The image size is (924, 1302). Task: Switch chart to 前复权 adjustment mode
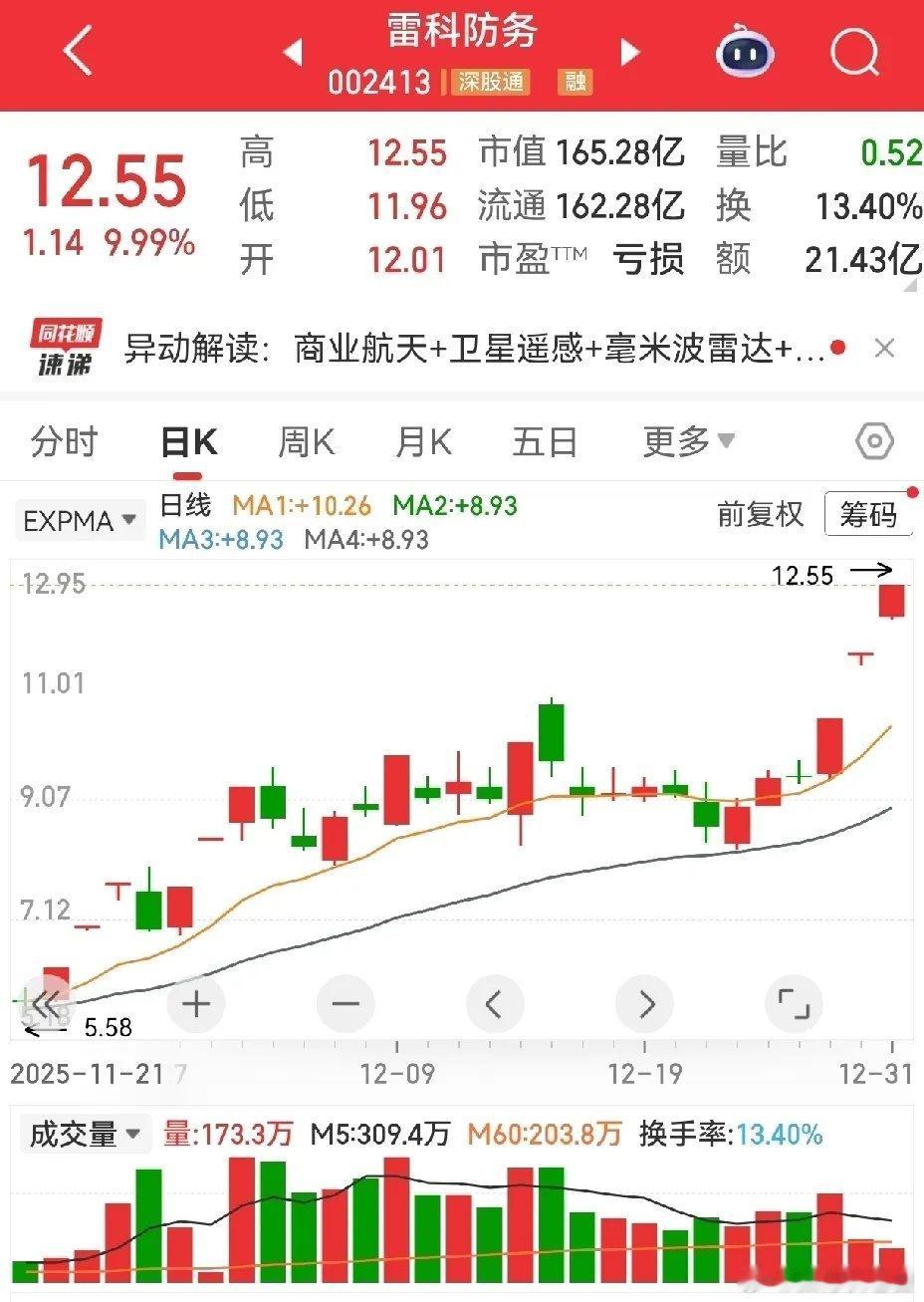[761, 517]
